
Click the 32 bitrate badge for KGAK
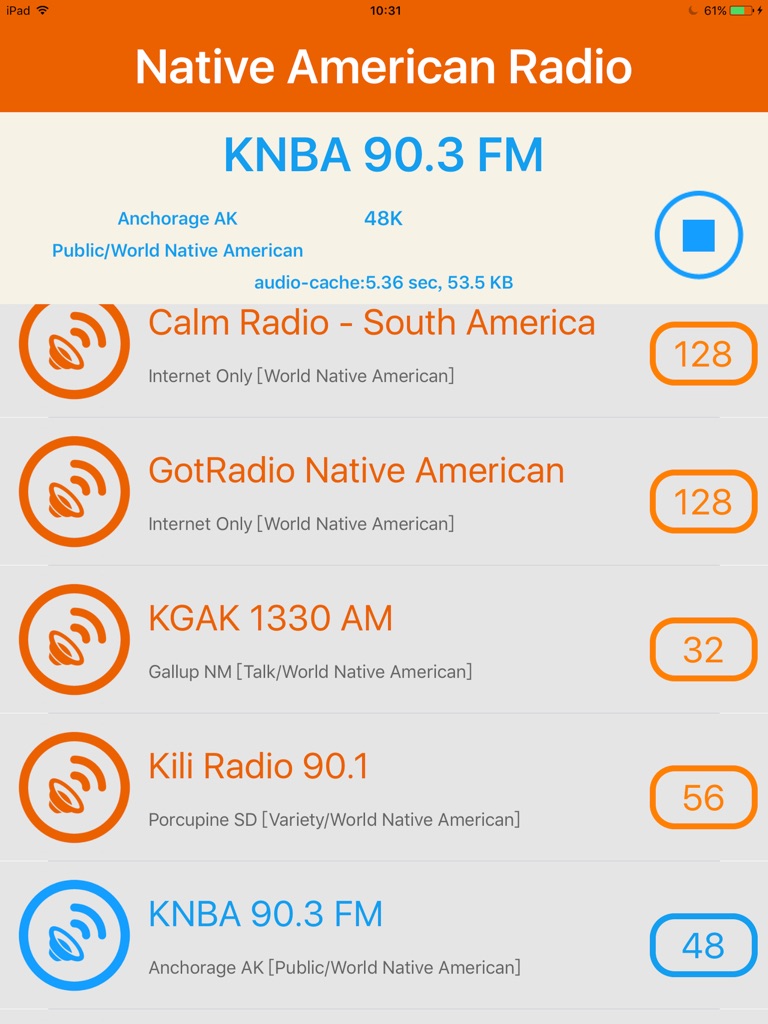(x=703, y=649)
